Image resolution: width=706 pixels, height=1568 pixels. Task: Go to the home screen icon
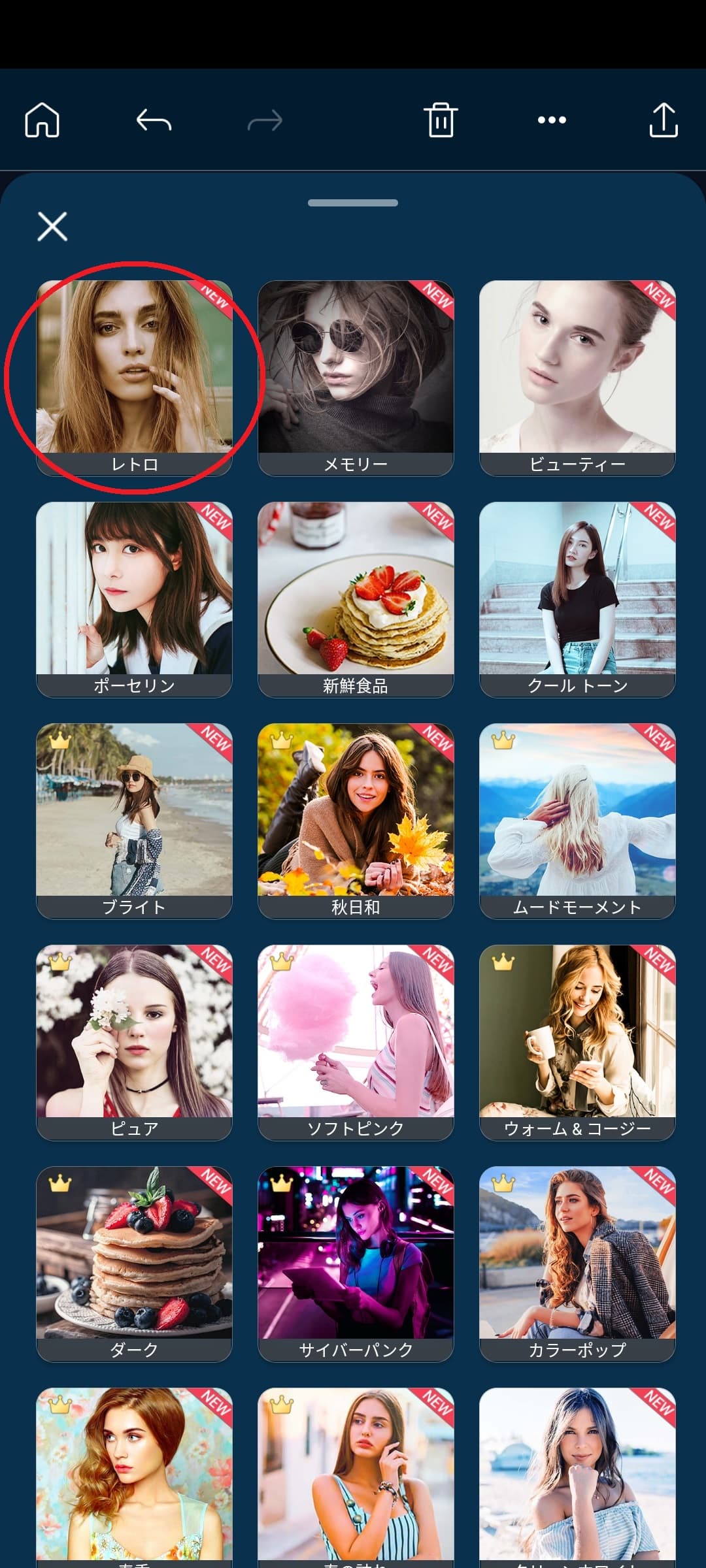pos(42,120)
